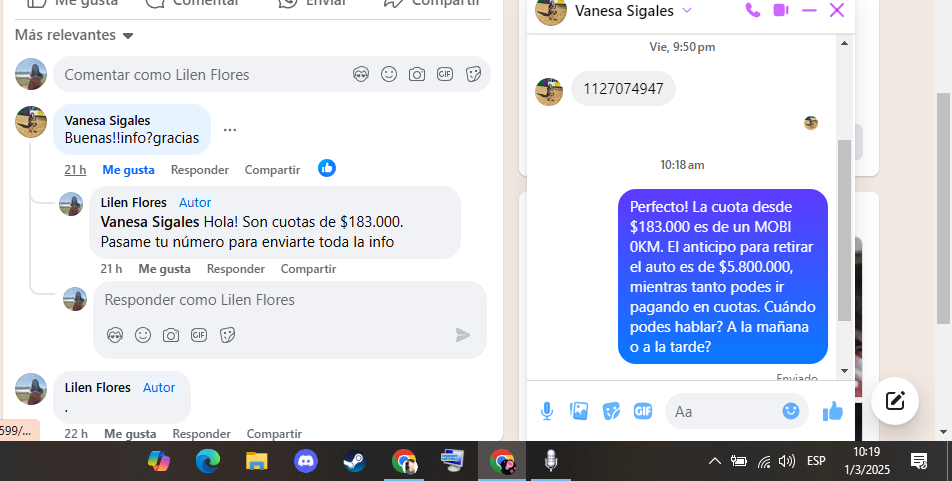Open emoji picker in message field
This screenshot has height=481, width=952.
tap(791, 411)
